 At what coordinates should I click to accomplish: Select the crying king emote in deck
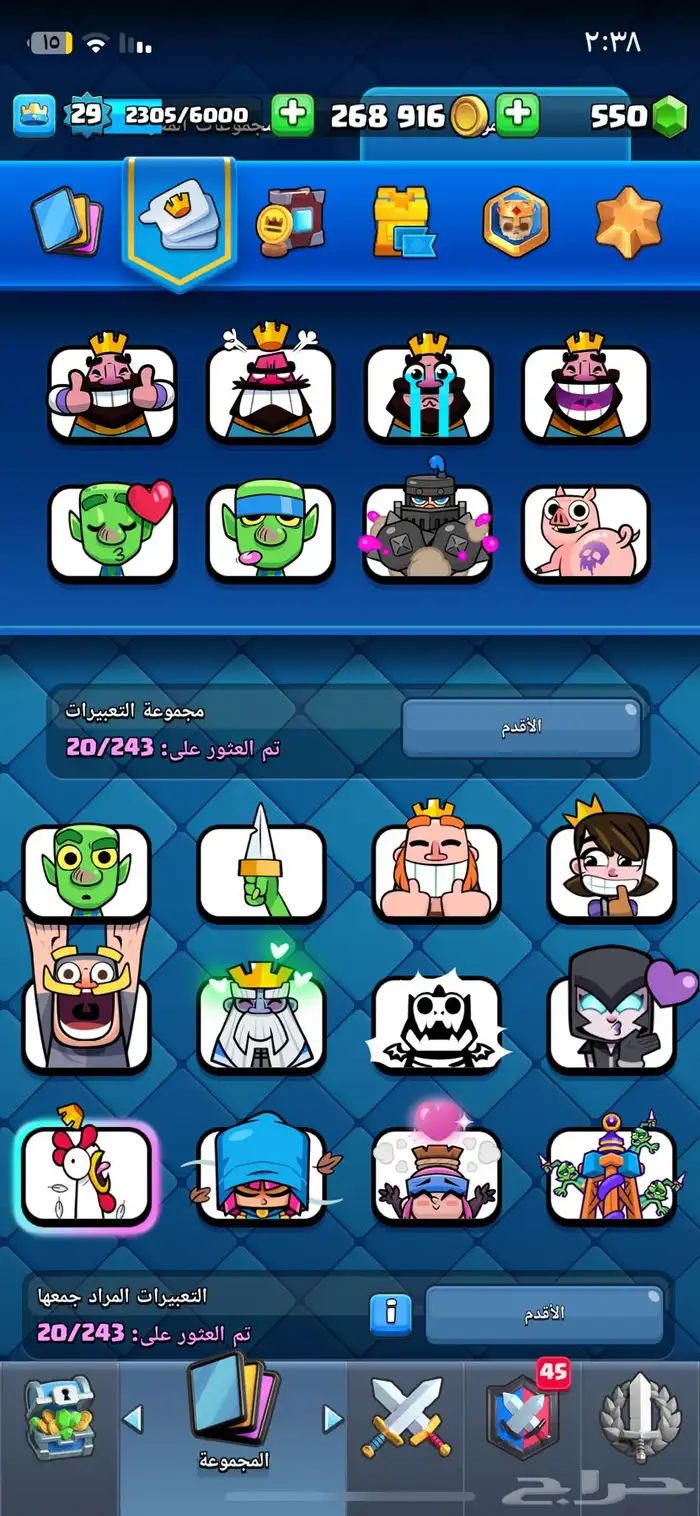[428, 387]
